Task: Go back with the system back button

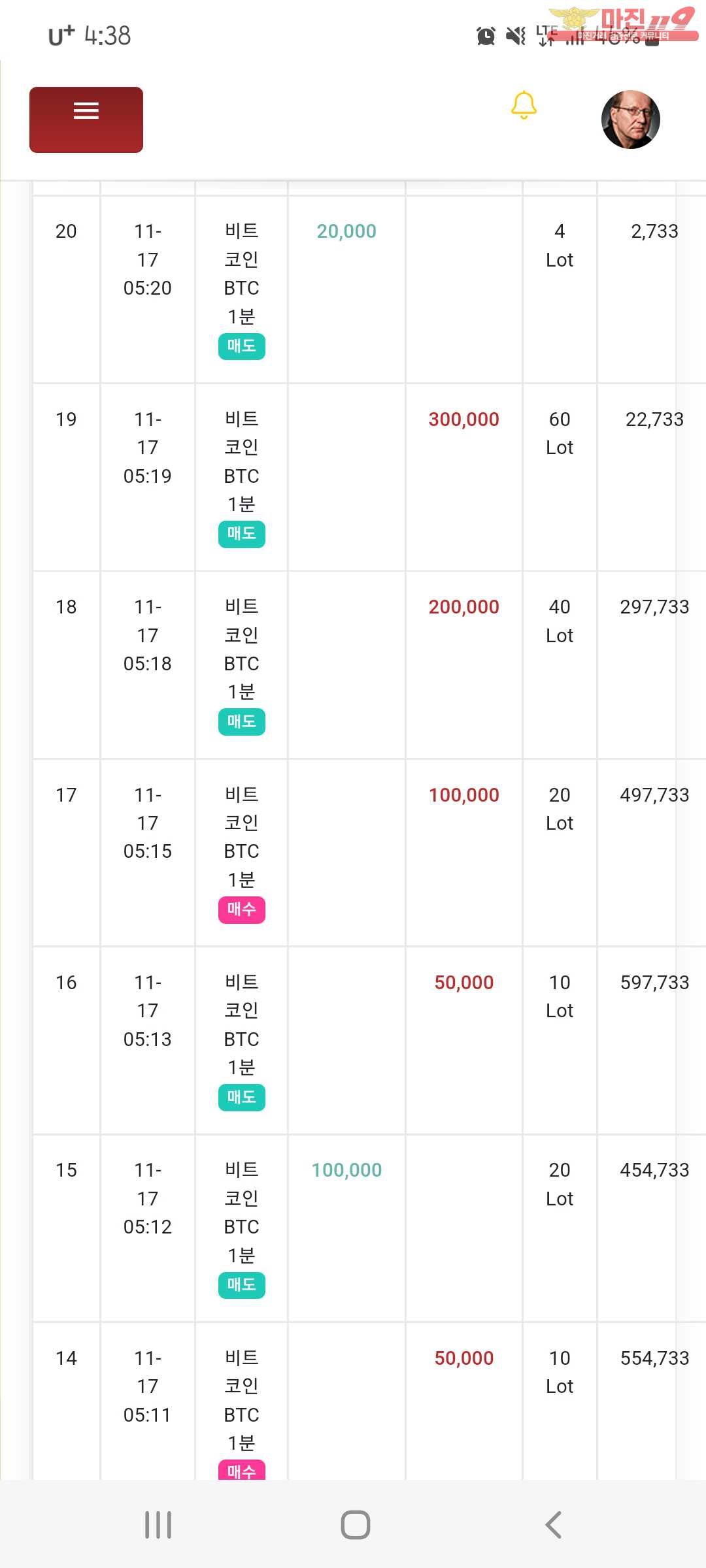Action: tap(553, 1525)
